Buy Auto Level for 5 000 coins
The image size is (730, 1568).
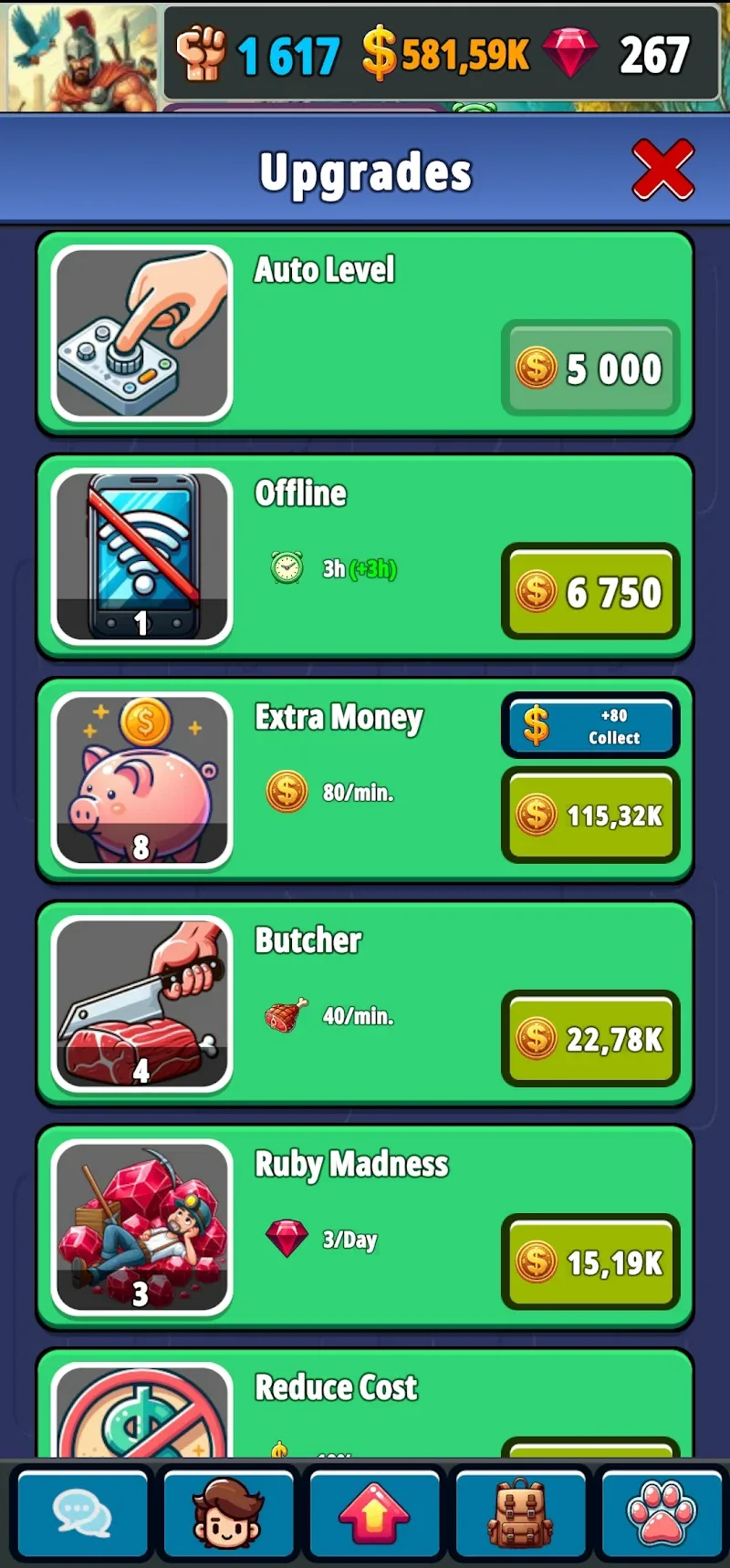(x=590, y=368)
